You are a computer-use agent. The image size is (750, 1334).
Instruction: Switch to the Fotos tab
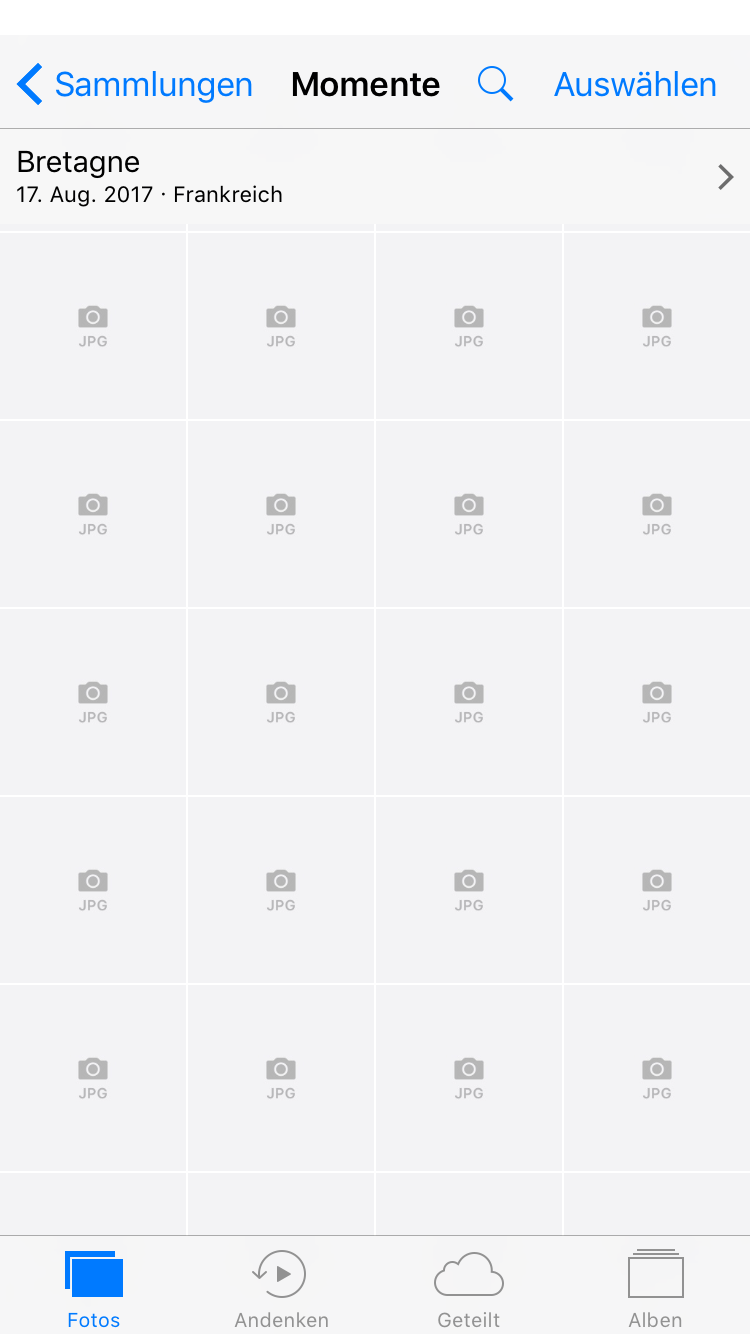coord(94,1289)
